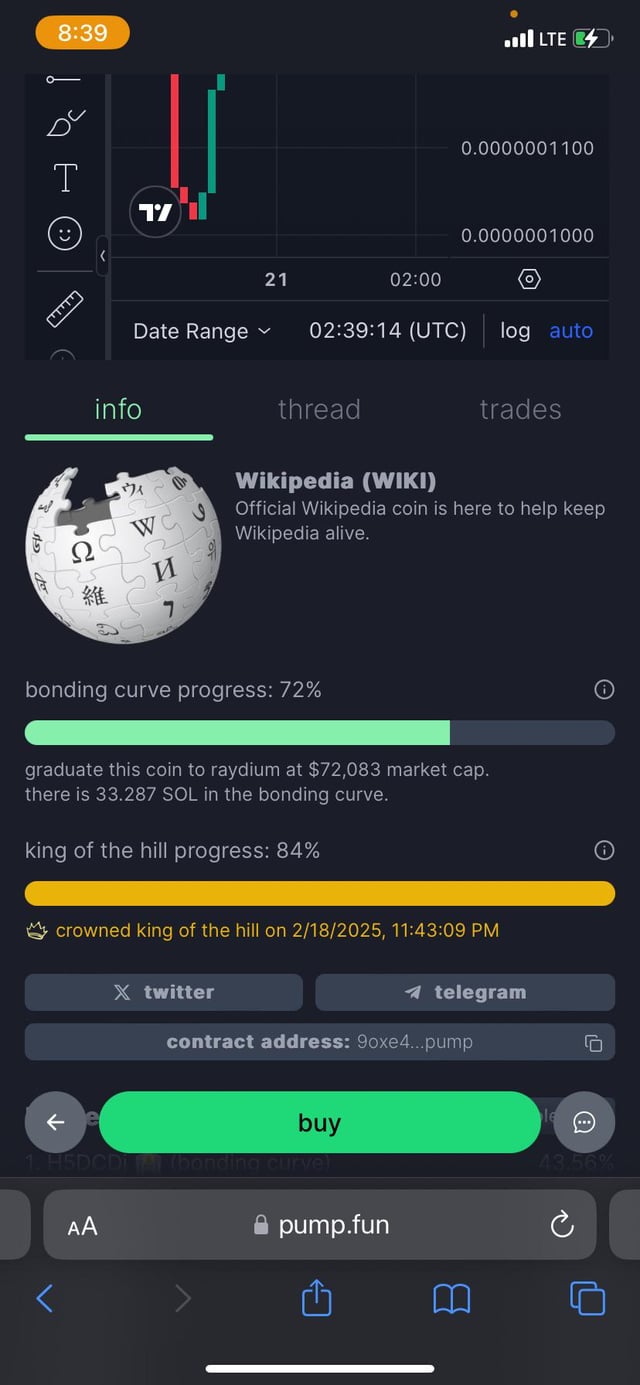640x1385 pixels.
Task: Toggle log scale on the chart
Action: point(515,331)
